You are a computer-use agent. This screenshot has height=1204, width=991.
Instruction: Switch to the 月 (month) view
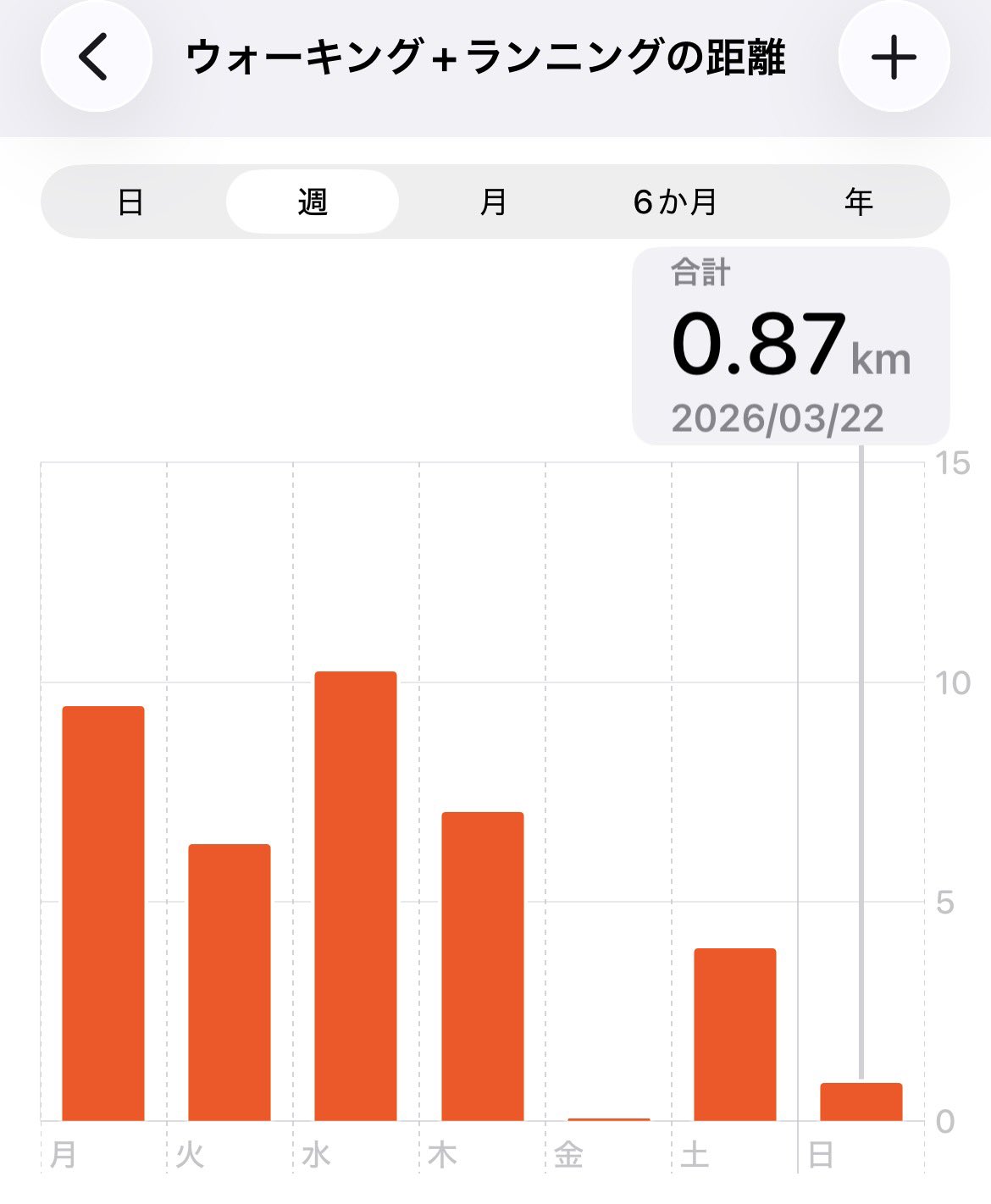(494, 202)
